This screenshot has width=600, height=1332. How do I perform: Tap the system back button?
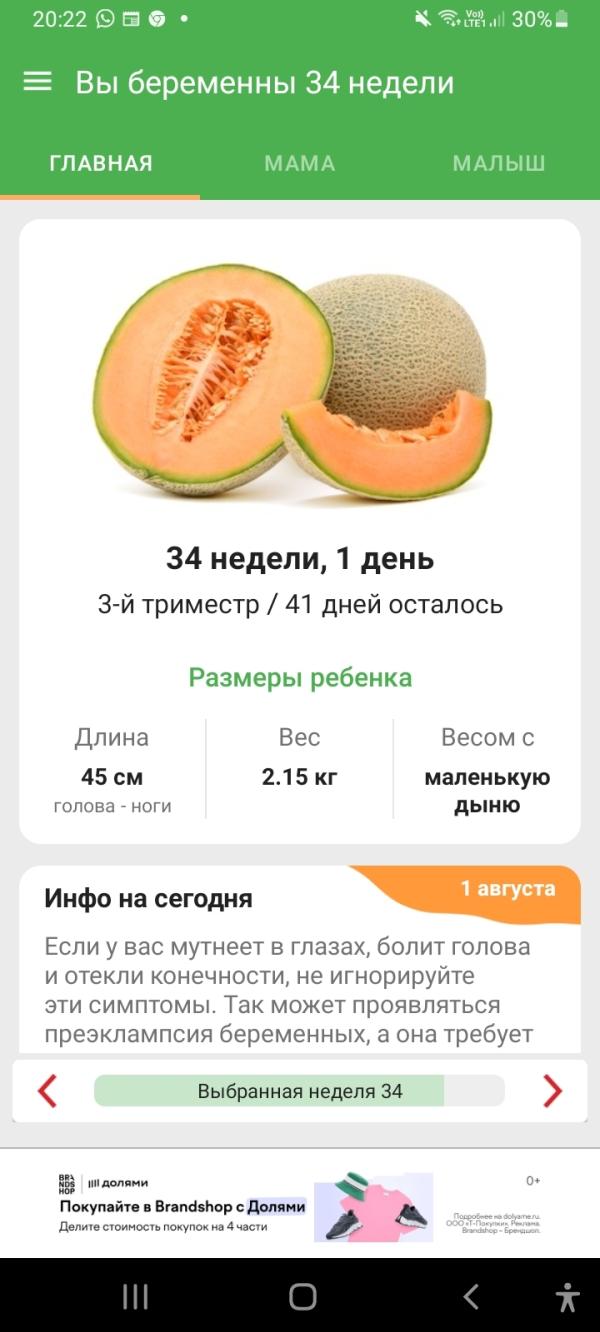[471, 1297]
